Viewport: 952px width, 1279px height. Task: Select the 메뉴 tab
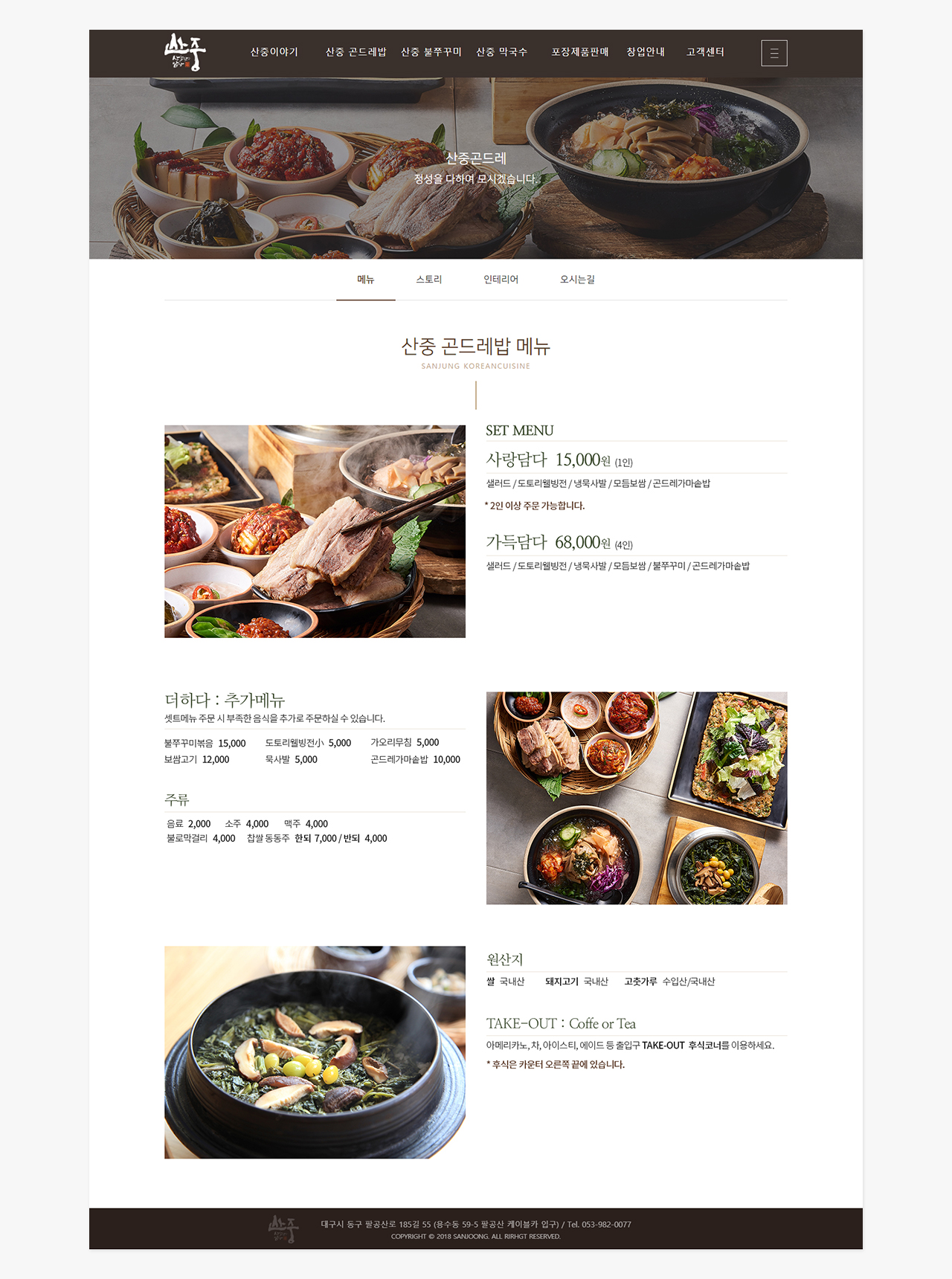pyautogui.click(x=365, y=280)
